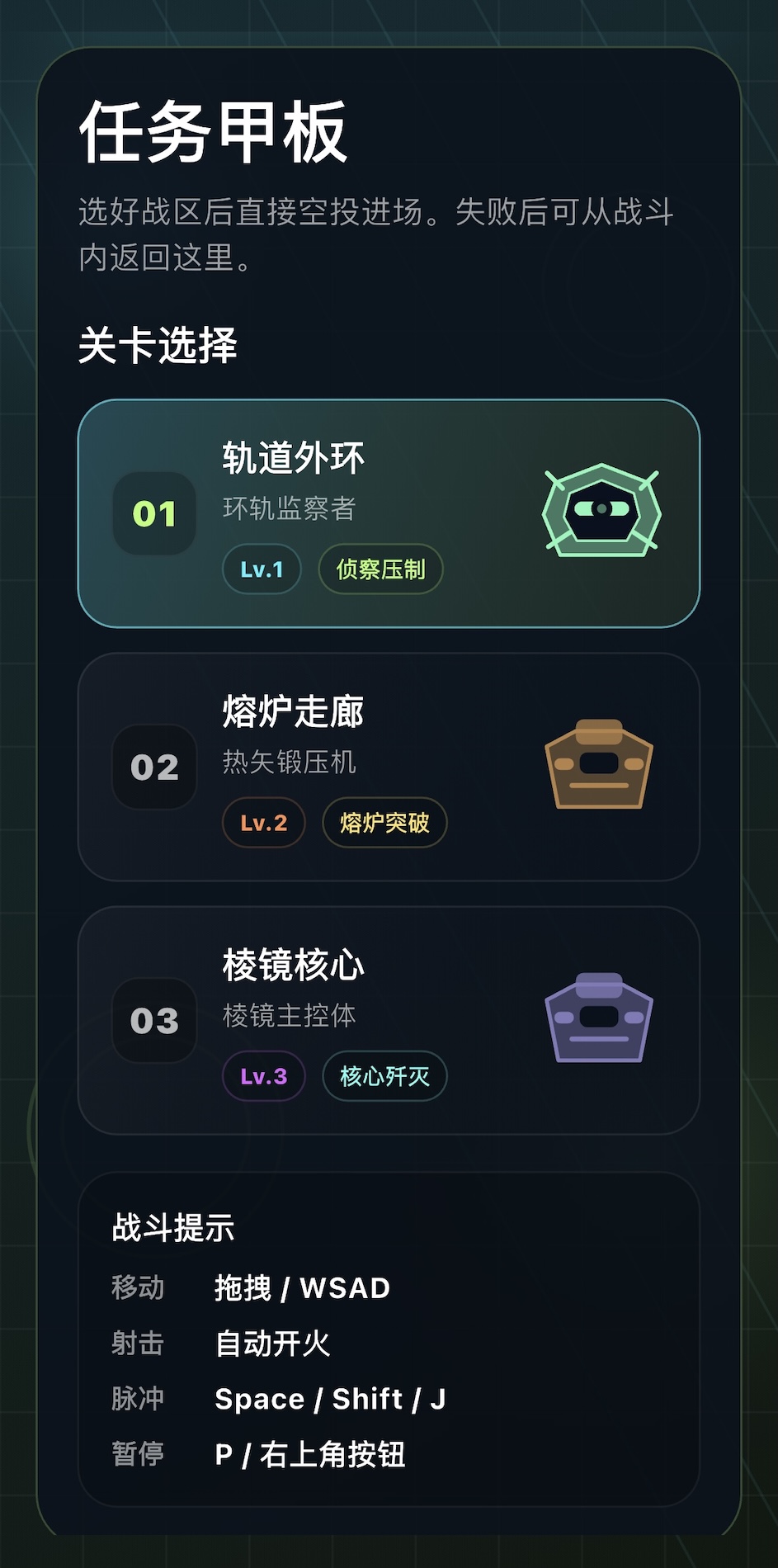Toggle the 熔炉突破 tag on level 02
This screenshot has width=778, height=1568.
pyautogui.click(x=384, y=823)
